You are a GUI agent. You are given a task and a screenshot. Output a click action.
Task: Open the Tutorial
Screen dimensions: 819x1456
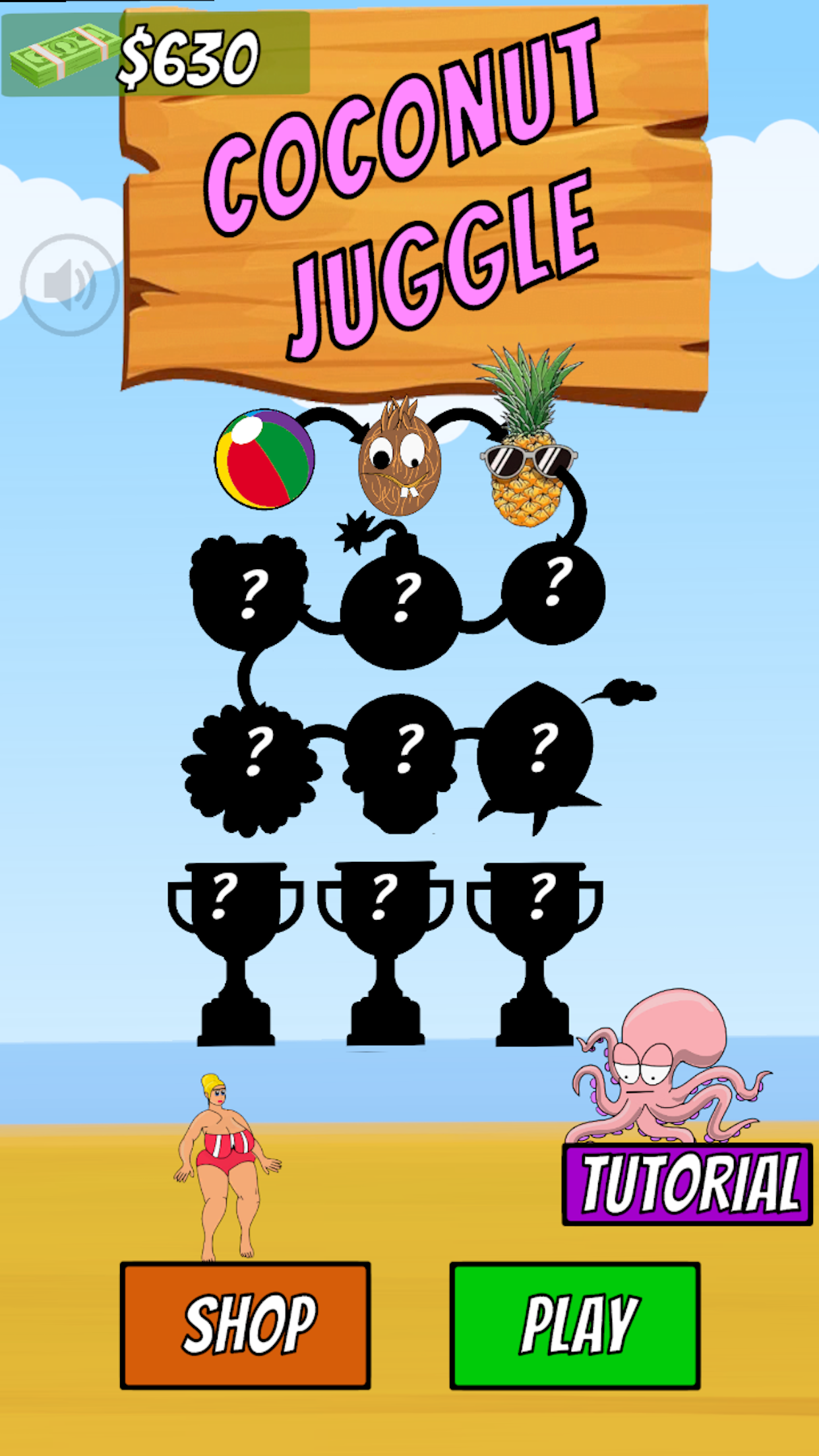pos(687,1184)
